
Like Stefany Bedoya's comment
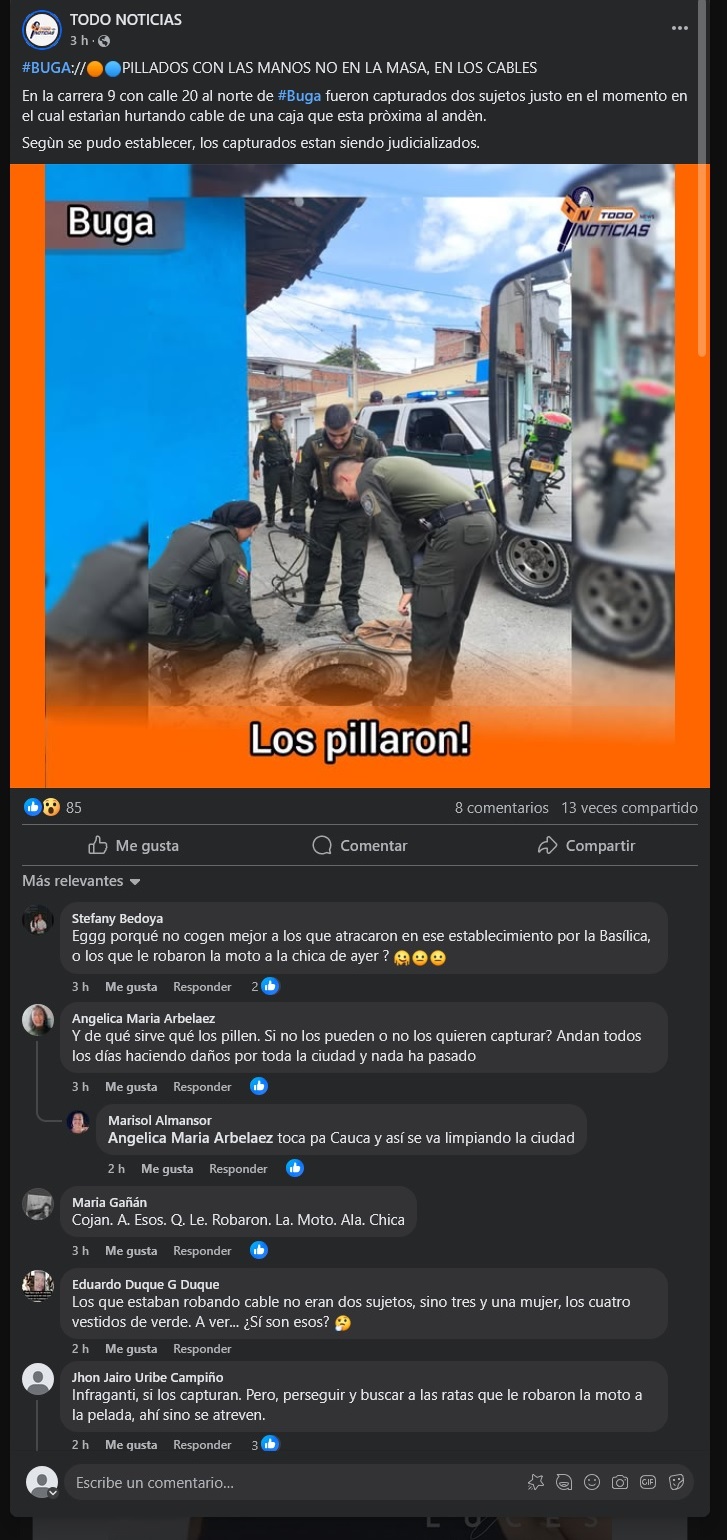[131, 986]
